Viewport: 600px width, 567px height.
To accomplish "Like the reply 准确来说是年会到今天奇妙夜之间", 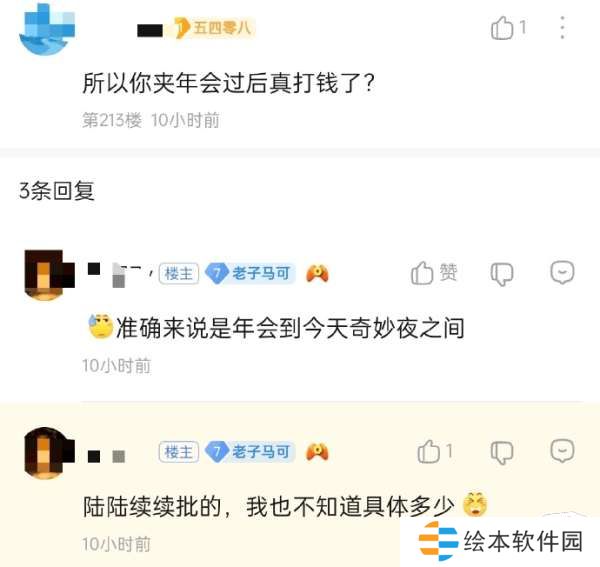I will click(x=423, y=272).
